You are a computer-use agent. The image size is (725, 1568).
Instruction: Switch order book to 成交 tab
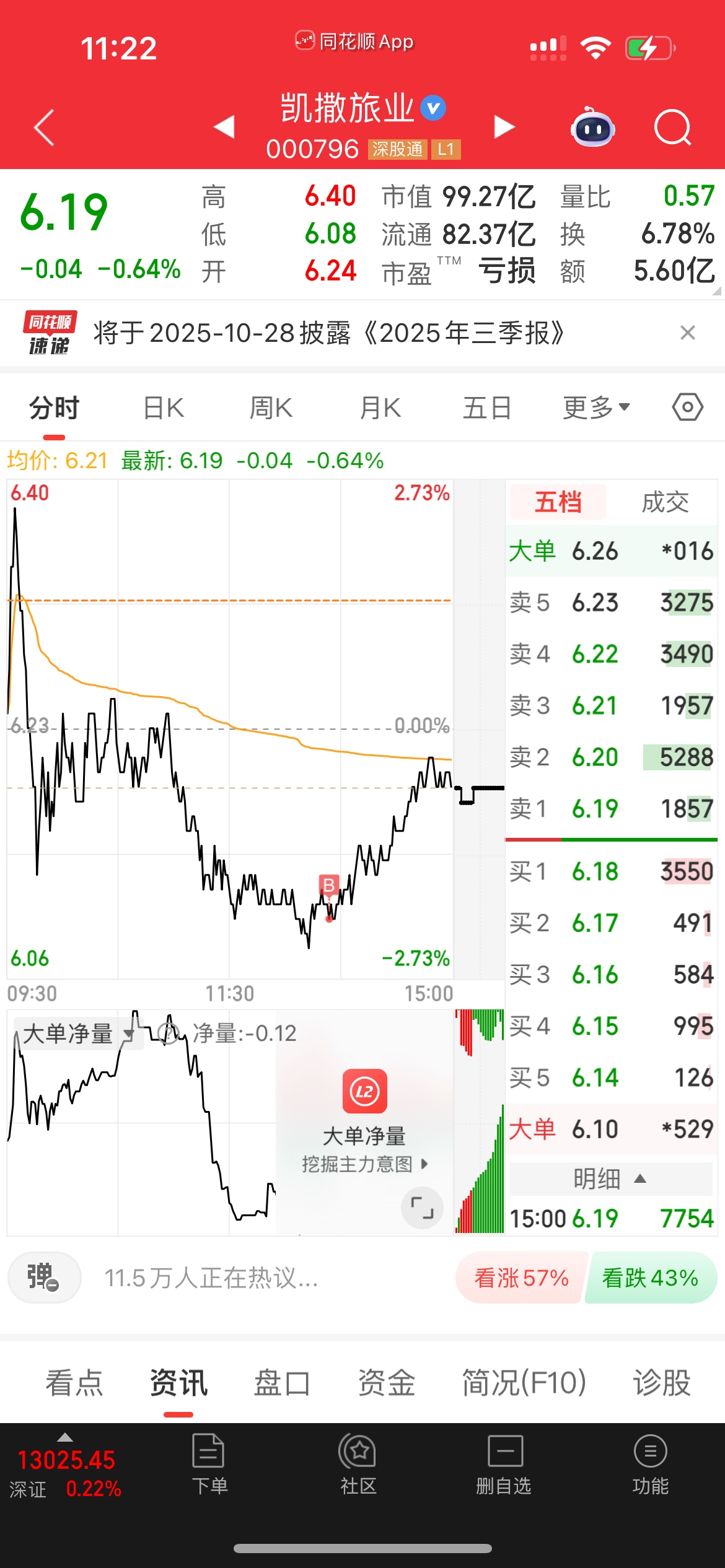pyautogui.click(x=664, y=502)
